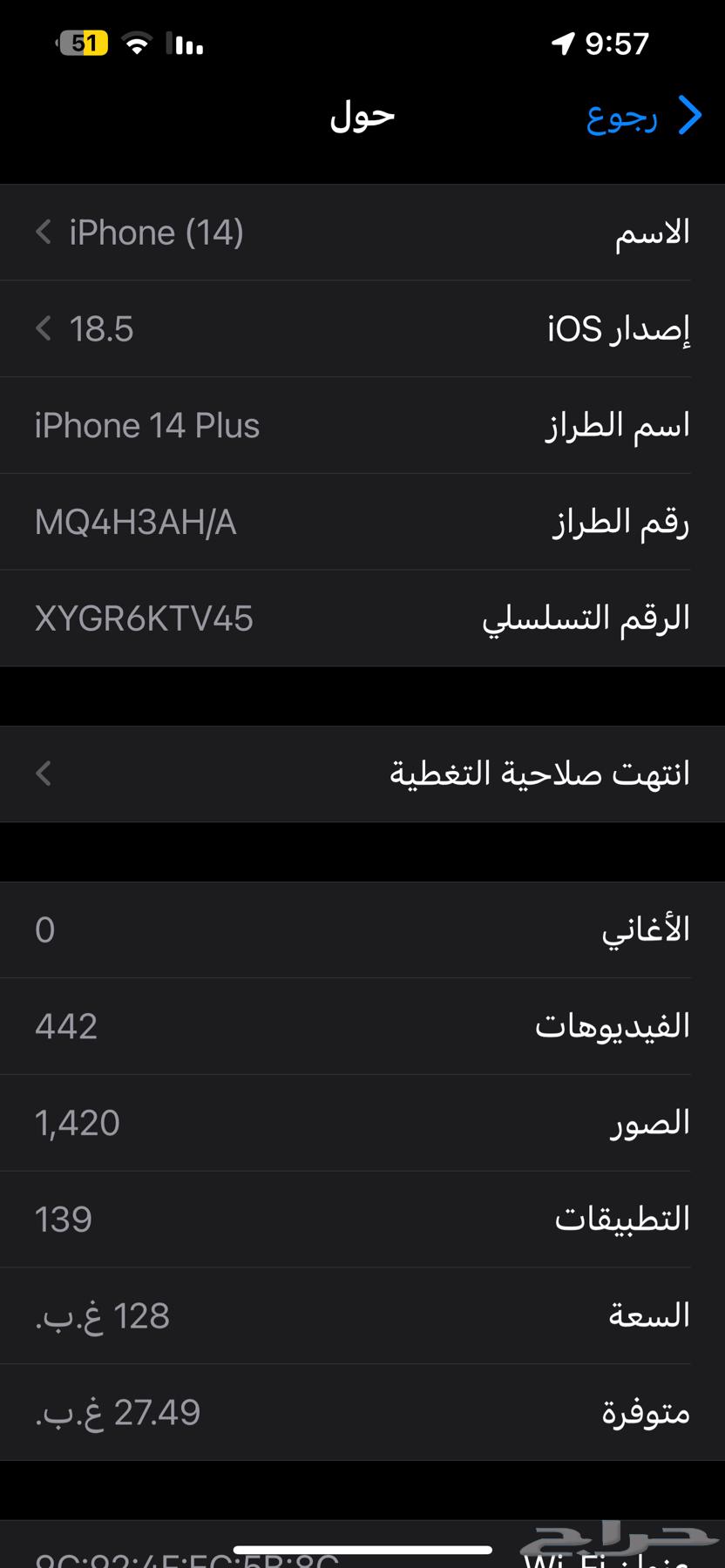This screenshot has width=725, height=1568.
Task: Select the songs count row showing 0
Action: 362,929
